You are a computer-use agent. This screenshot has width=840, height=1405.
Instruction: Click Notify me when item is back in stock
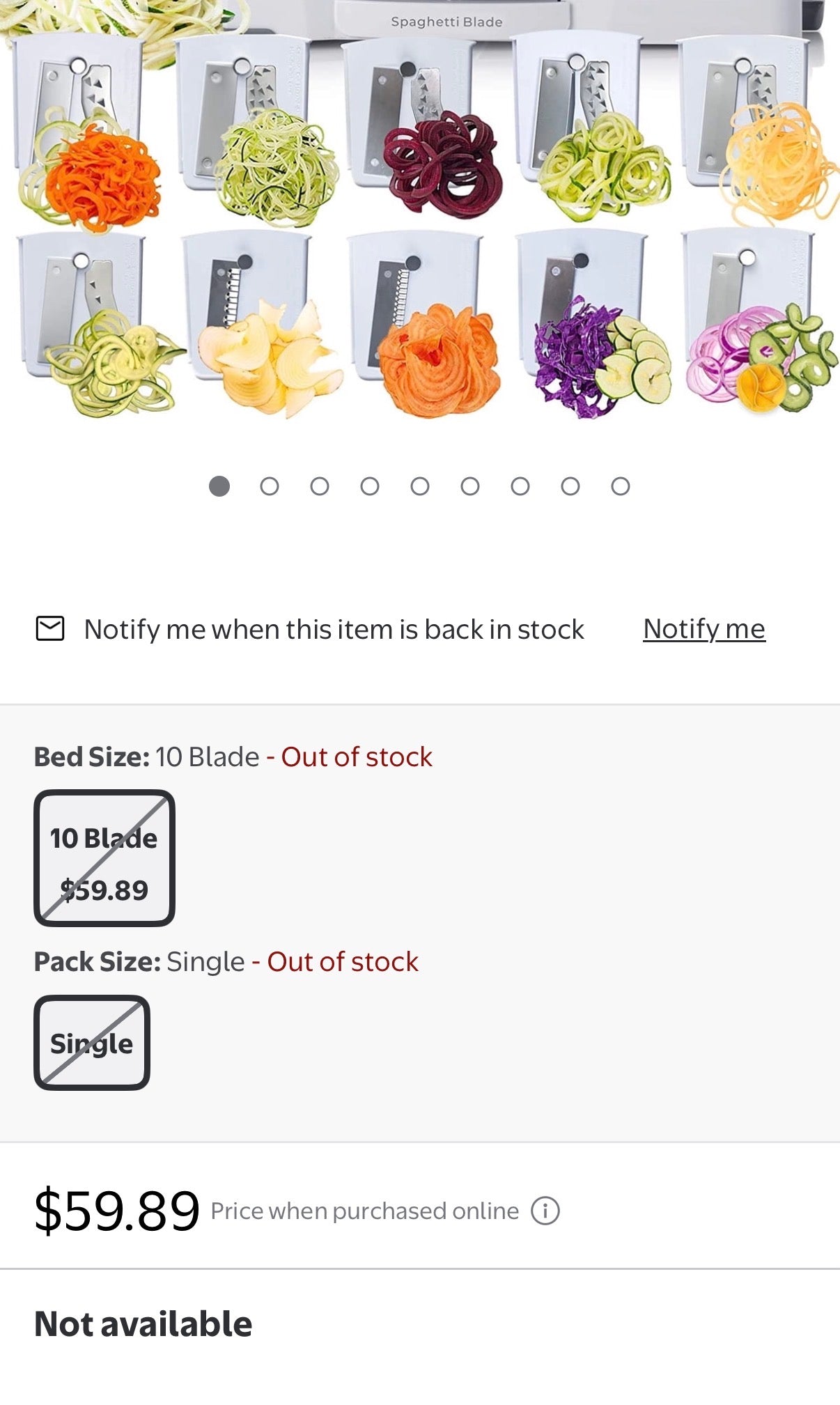point(334,628)
